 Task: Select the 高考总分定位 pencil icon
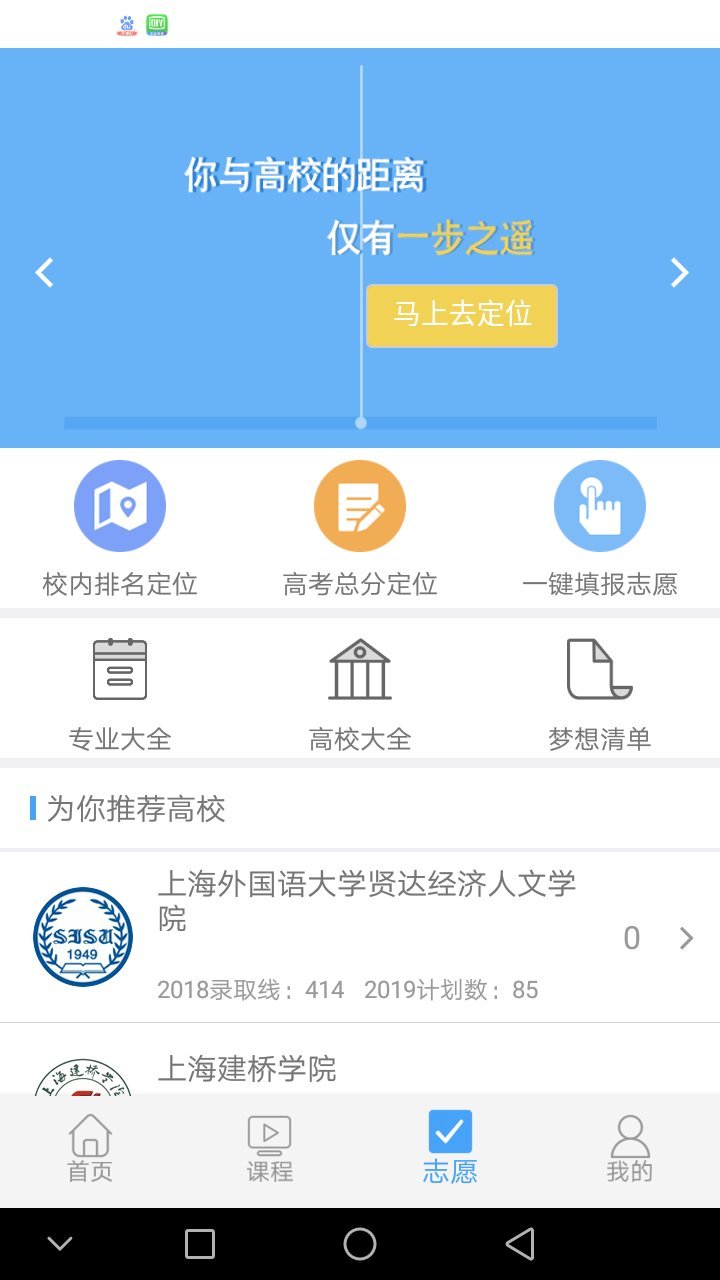click(x=360, y=505)
